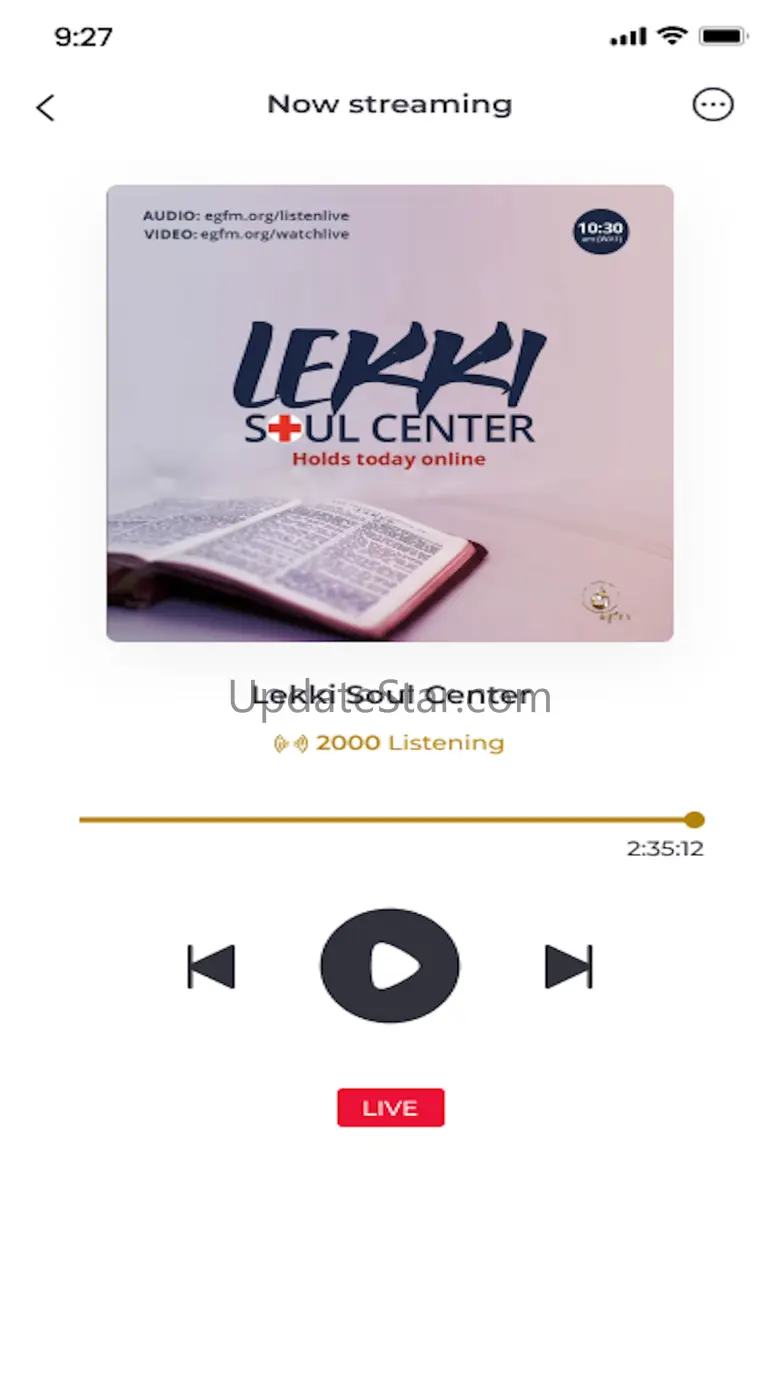
Task: Tap the playback progress slider
Action: click(x=392, y=820)
